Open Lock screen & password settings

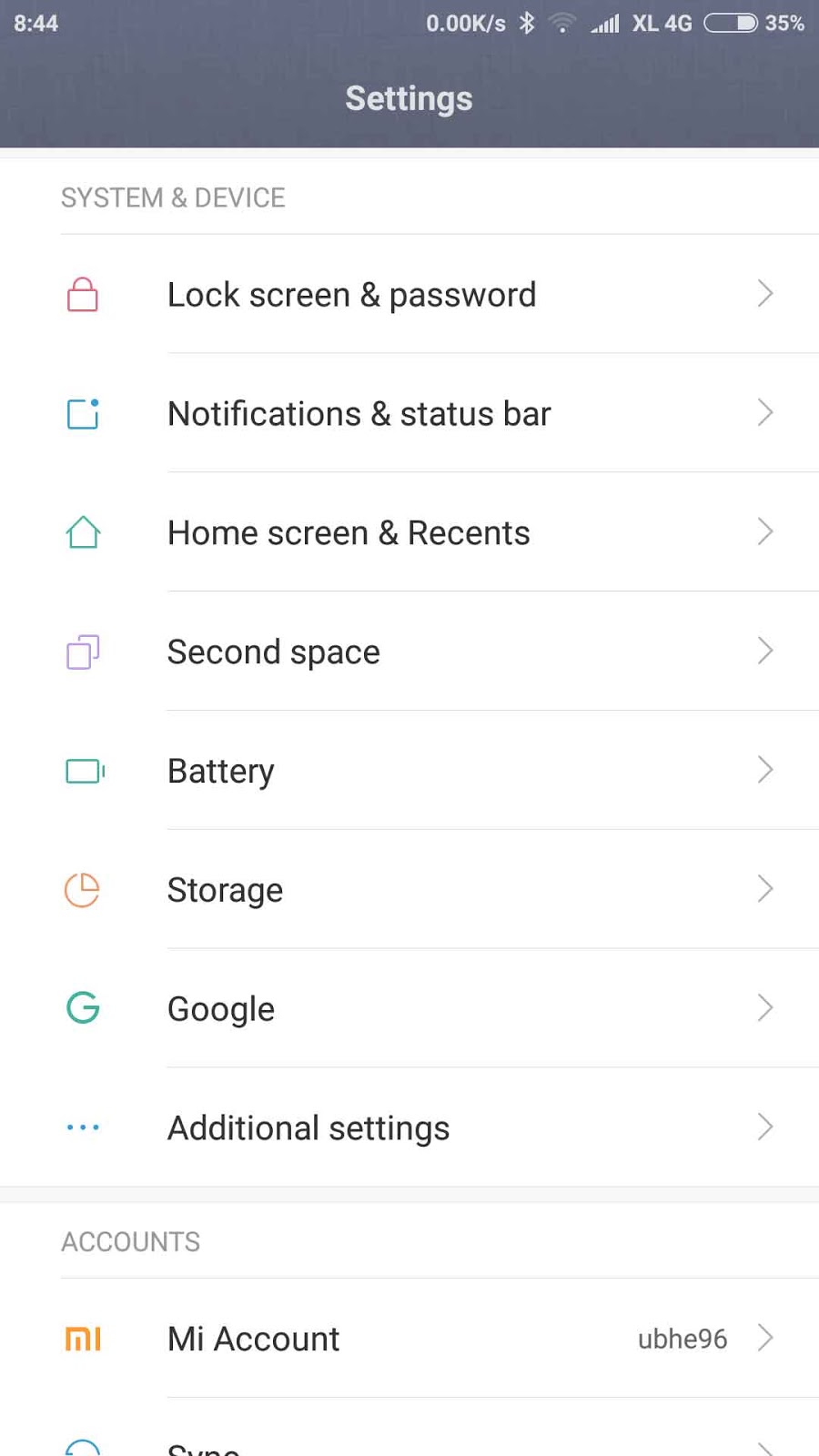coord(409,294)
